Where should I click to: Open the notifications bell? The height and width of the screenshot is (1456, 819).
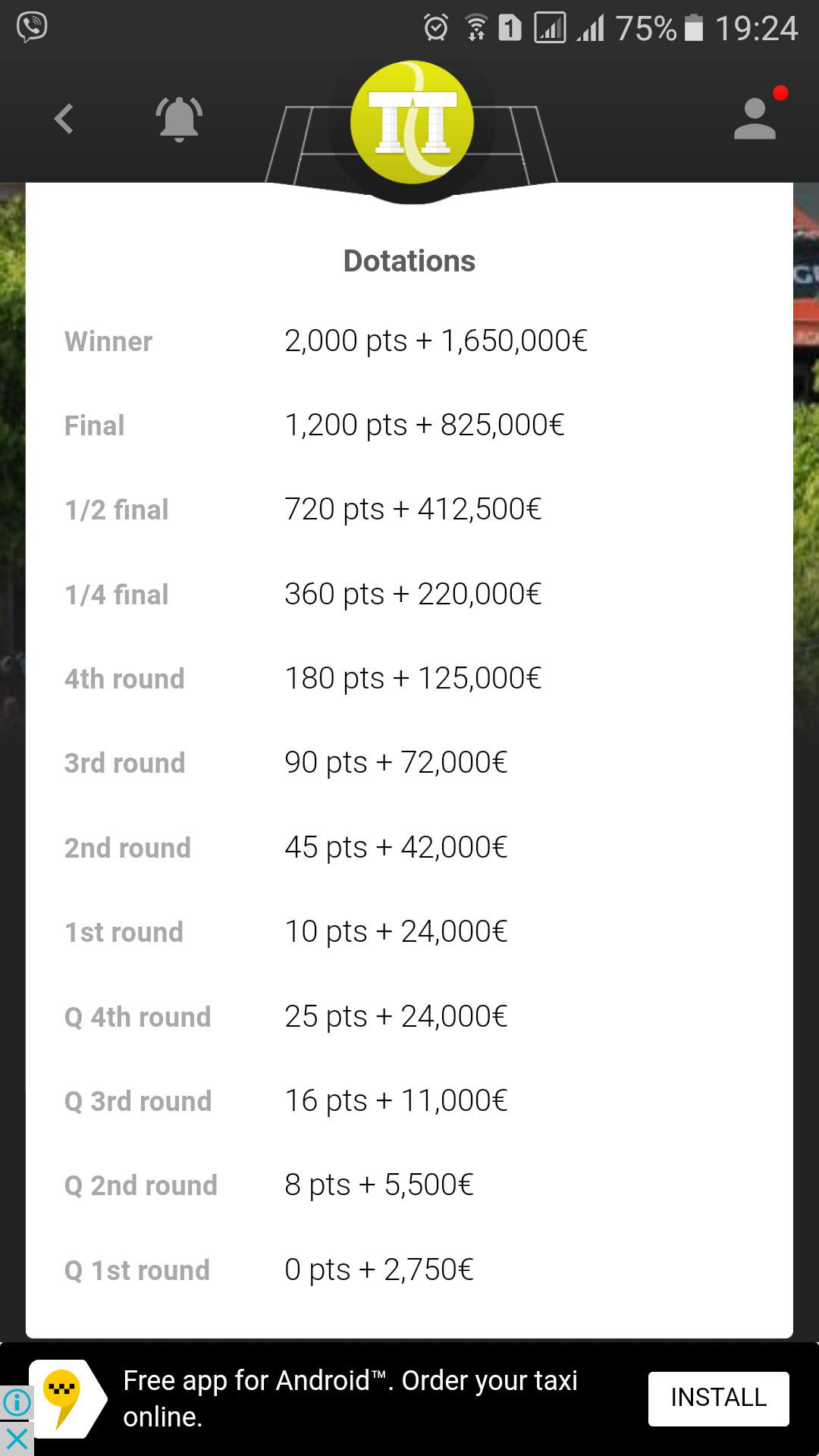(x=179, y=119)
